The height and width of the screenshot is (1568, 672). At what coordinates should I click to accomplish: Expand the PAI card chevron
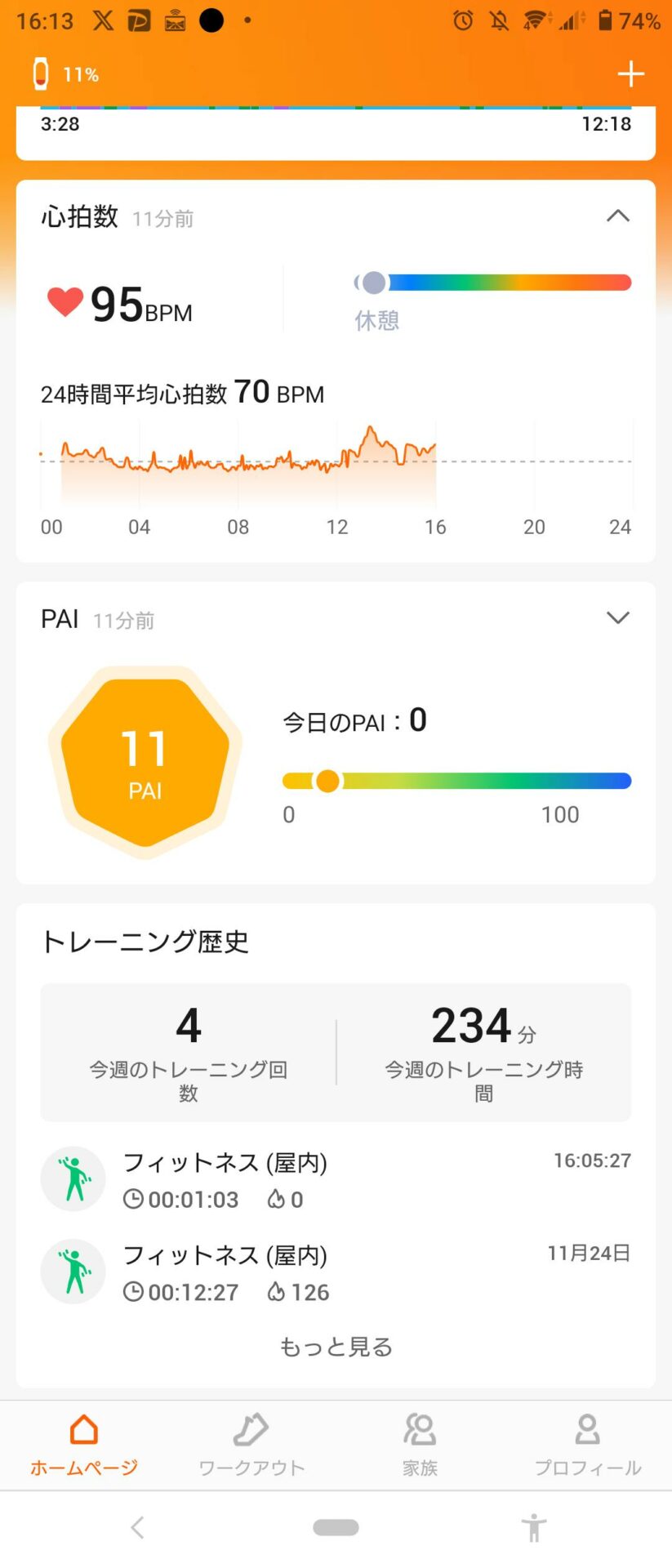pos(618,618)
